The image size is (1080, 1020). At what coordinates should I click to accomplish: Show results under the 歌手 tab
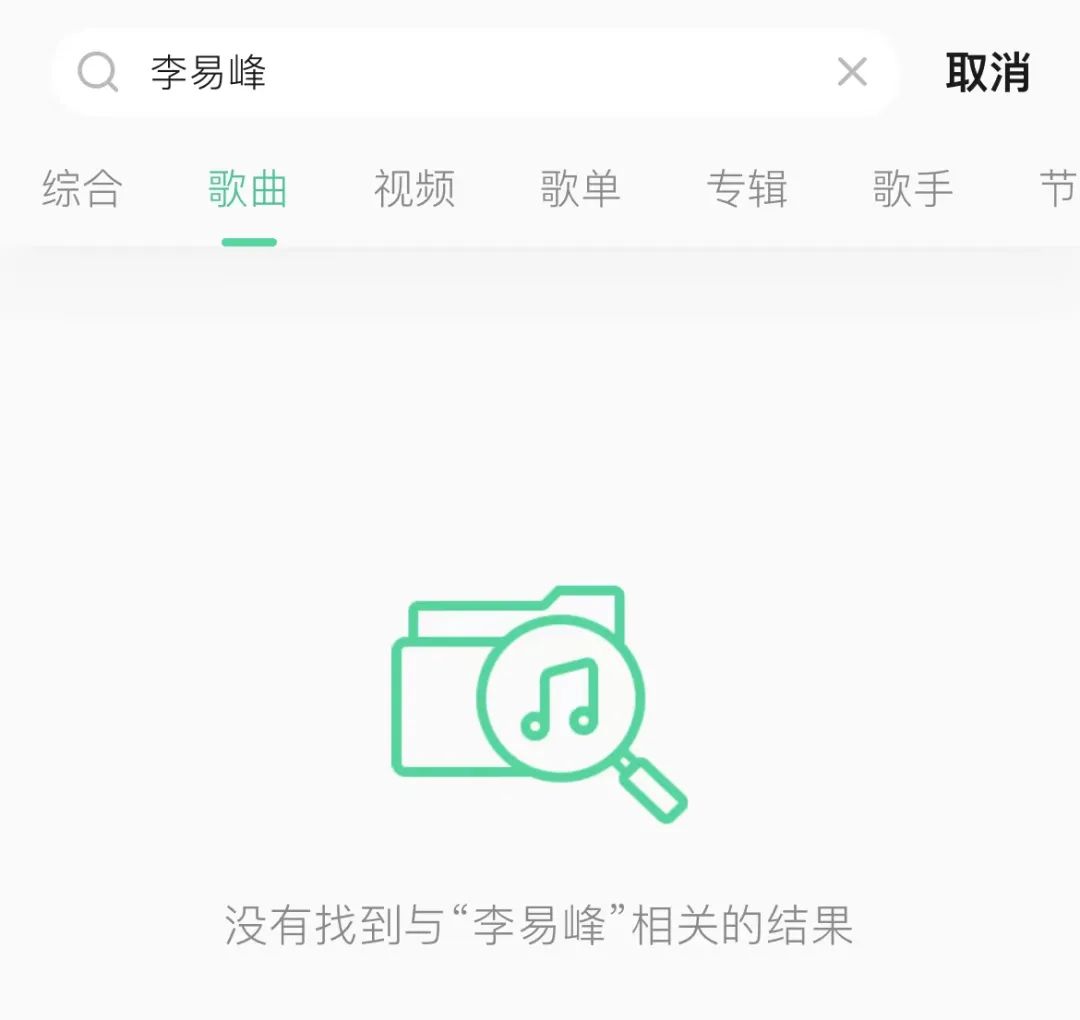(913, 189)
